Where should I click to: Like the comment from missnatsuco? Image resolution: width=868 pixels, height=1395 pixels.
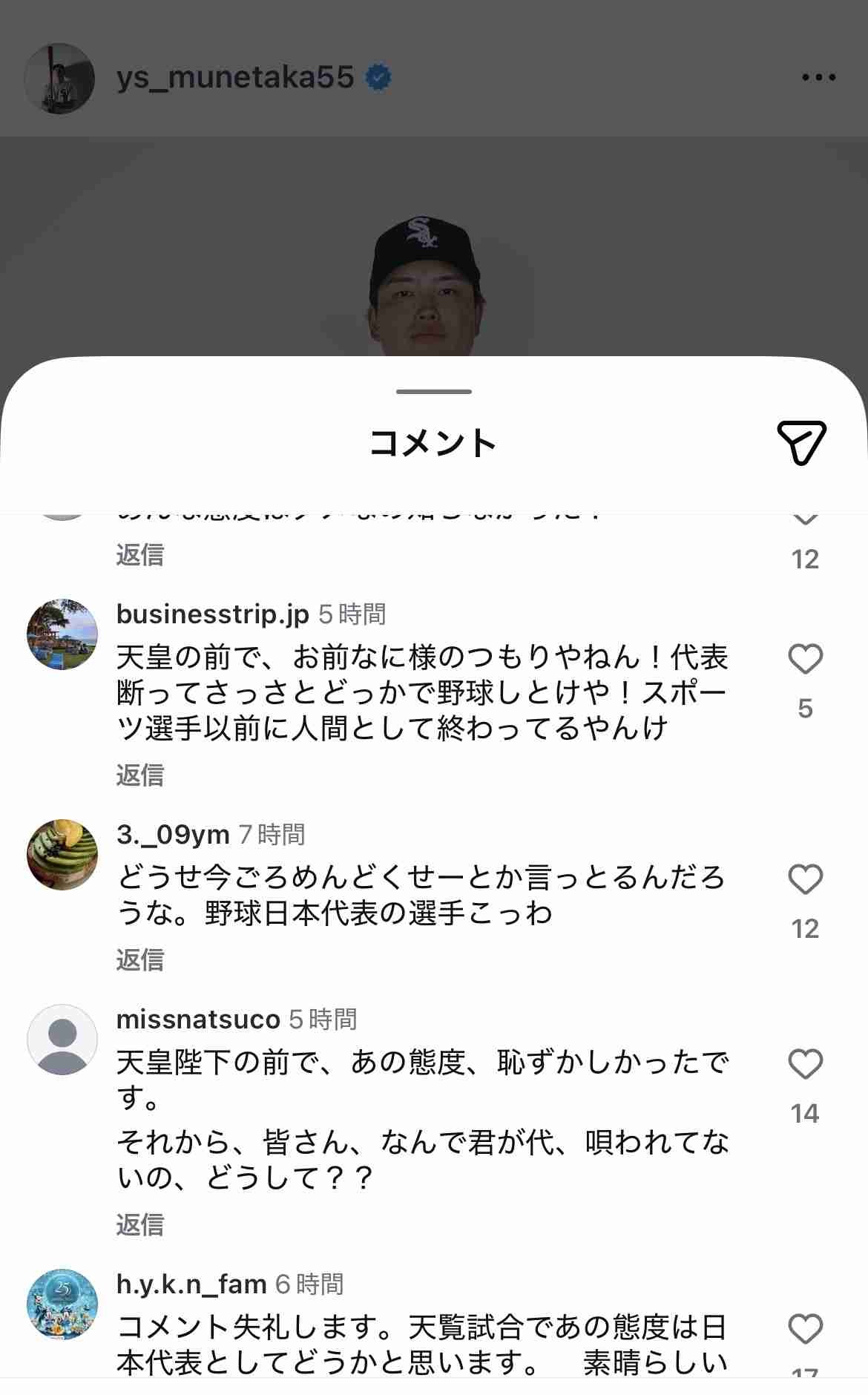tap(805, 1064)
